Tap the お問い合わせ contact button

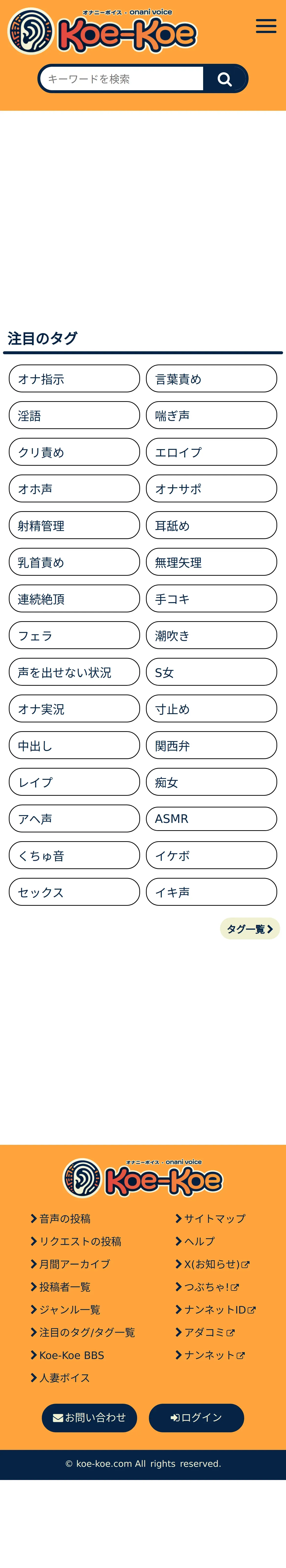89,1418
